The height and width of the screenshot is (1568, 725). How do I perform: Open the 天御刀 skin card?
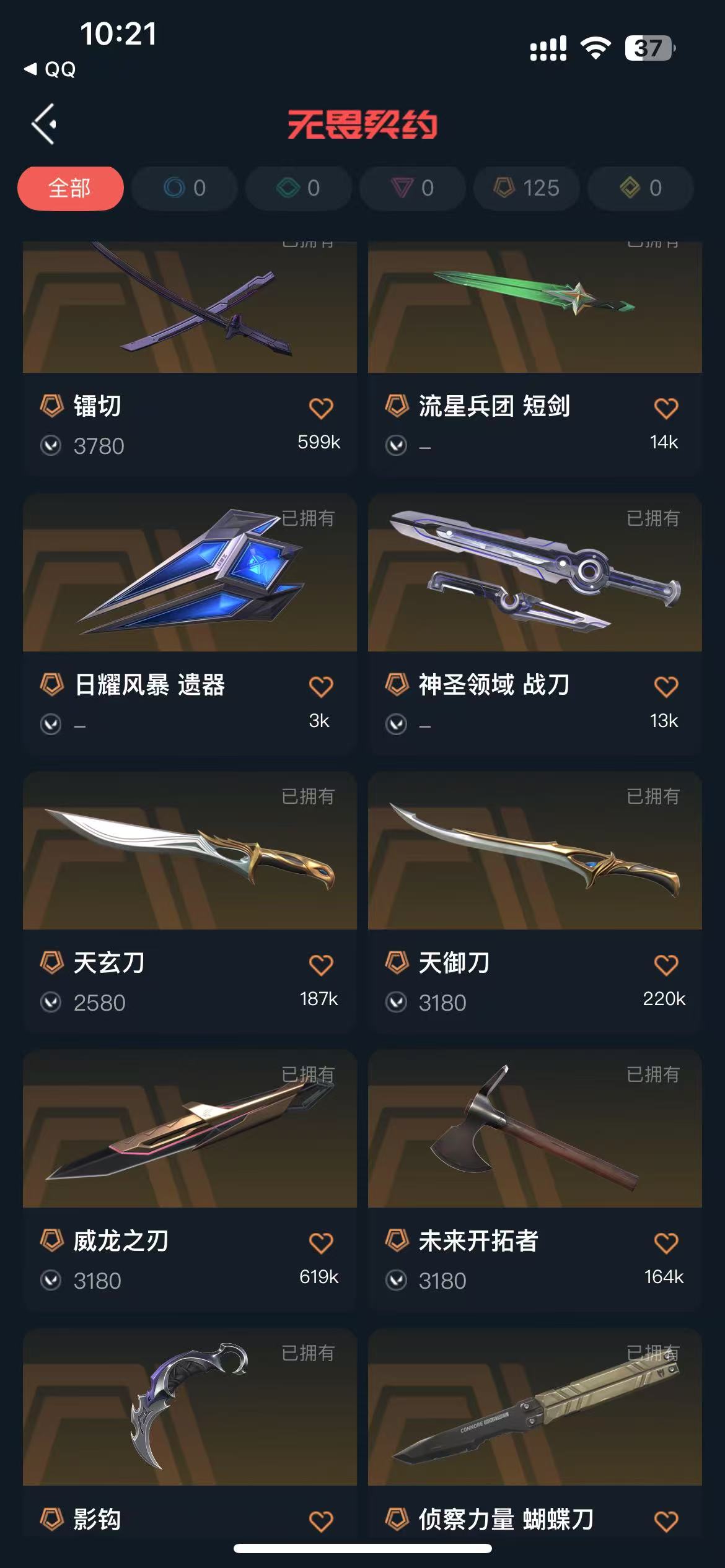(535, 902)
